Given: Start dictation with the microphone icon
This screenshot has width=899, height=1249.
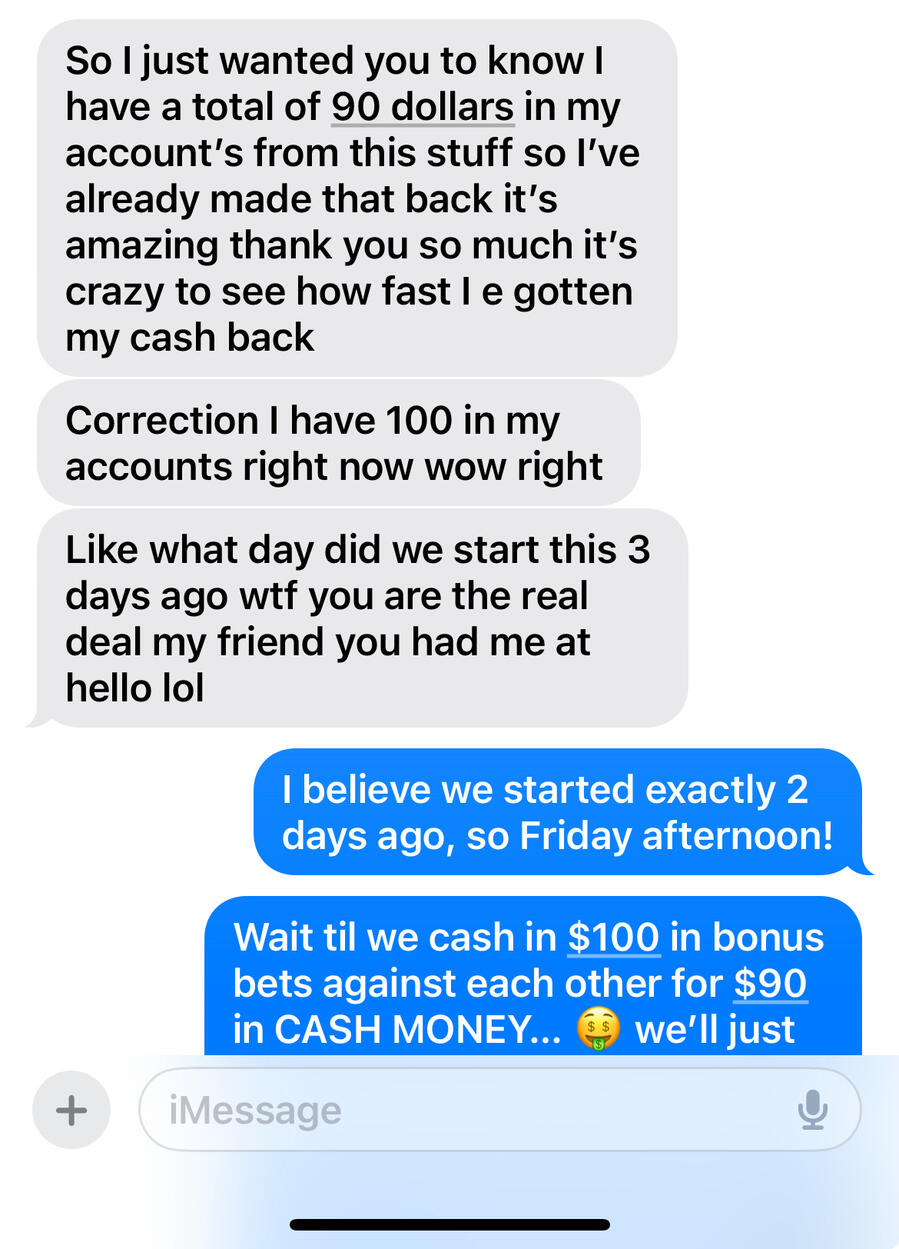Looking at the screenshot, I should (813, 1110).
